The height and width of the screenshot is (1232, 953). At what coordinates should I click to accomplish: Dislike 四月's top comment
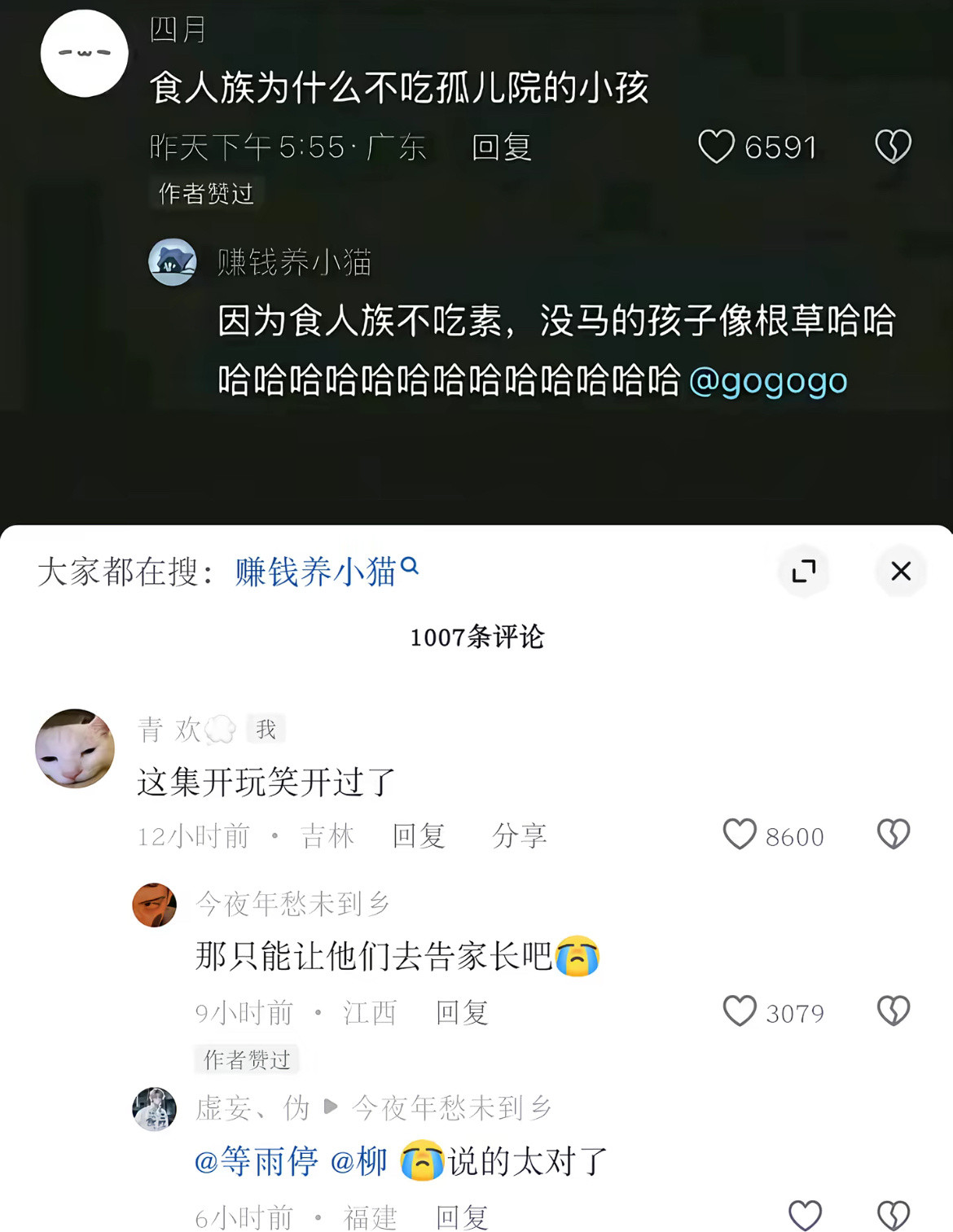click(894, 147)
